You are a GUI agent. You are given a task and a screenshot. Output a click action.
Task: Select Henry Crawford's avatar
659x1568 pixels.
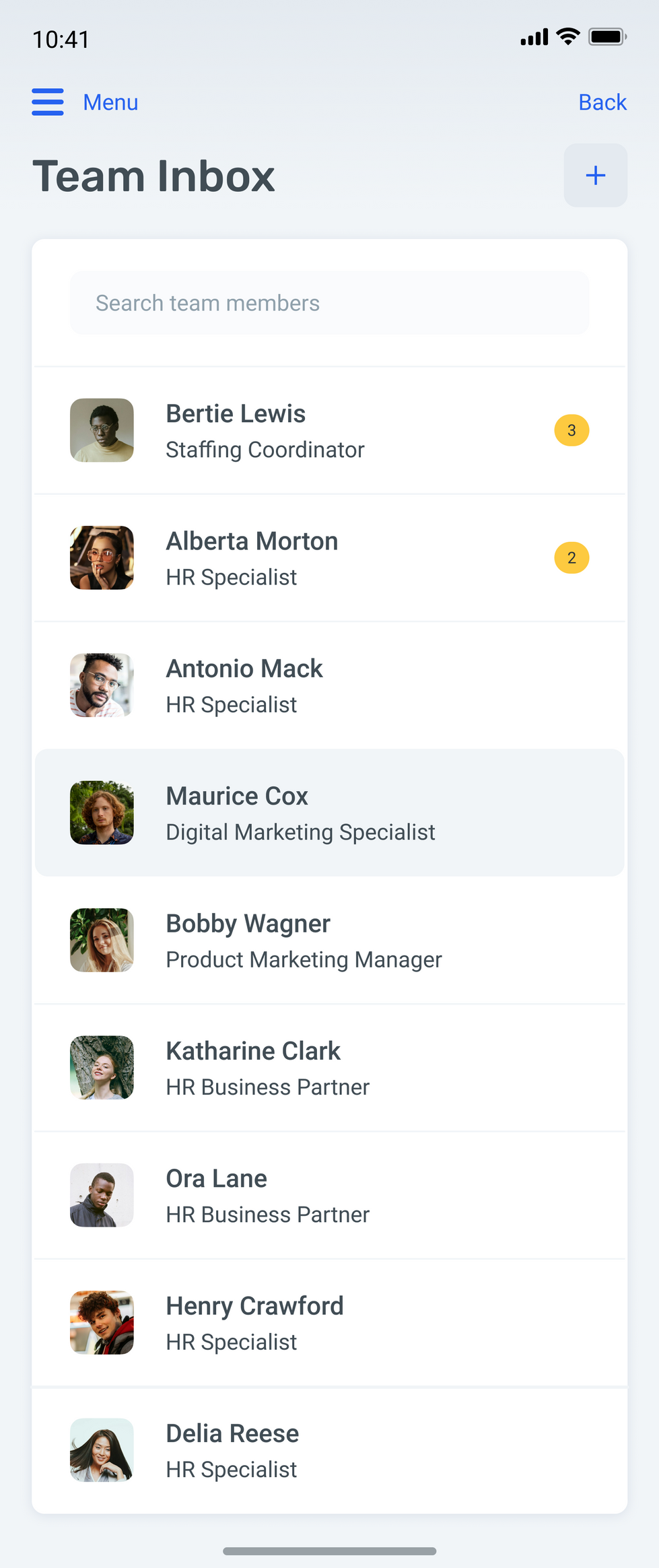point(101,1323)
